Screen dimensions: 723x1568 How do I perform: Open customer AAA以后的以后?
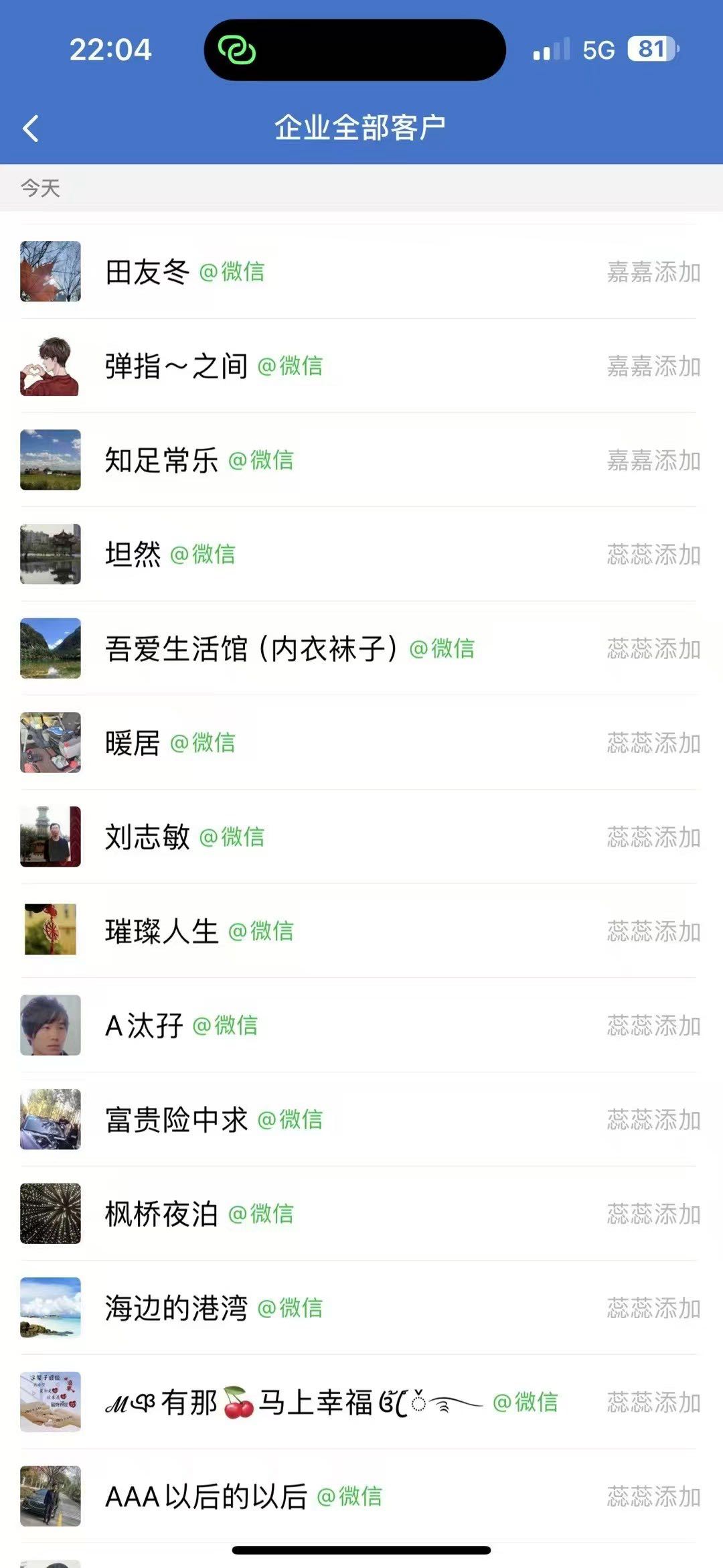pos(206,1496)
